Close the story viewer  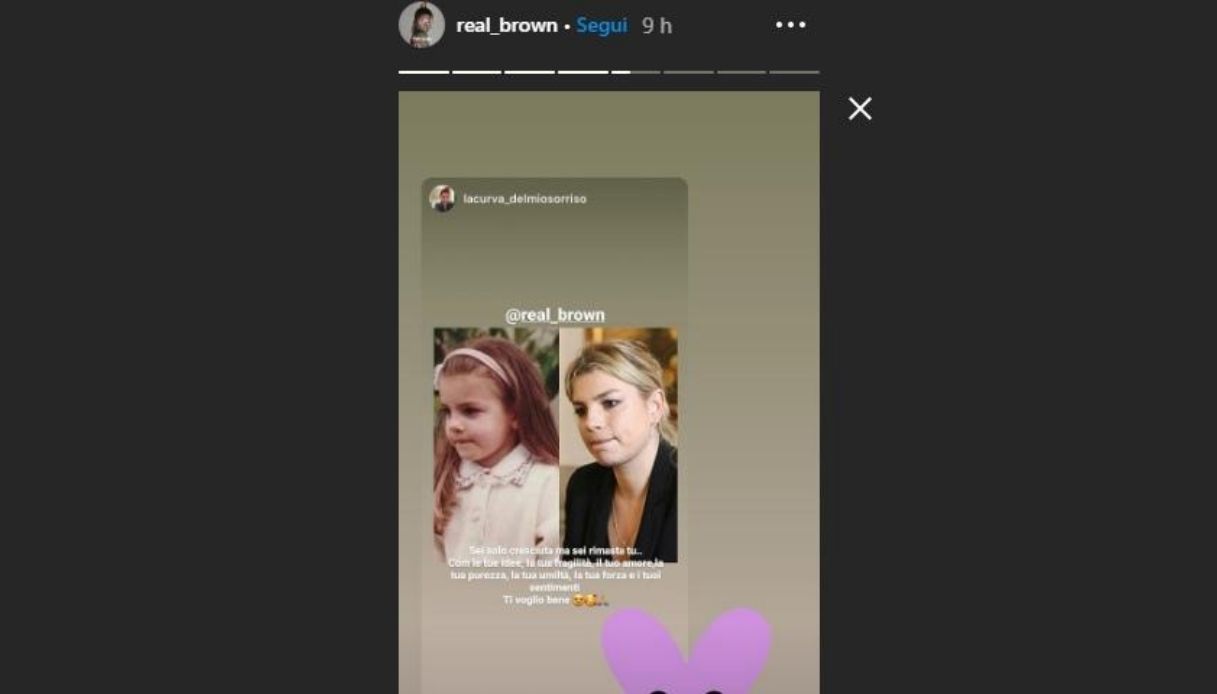click(x=860, y=109)
